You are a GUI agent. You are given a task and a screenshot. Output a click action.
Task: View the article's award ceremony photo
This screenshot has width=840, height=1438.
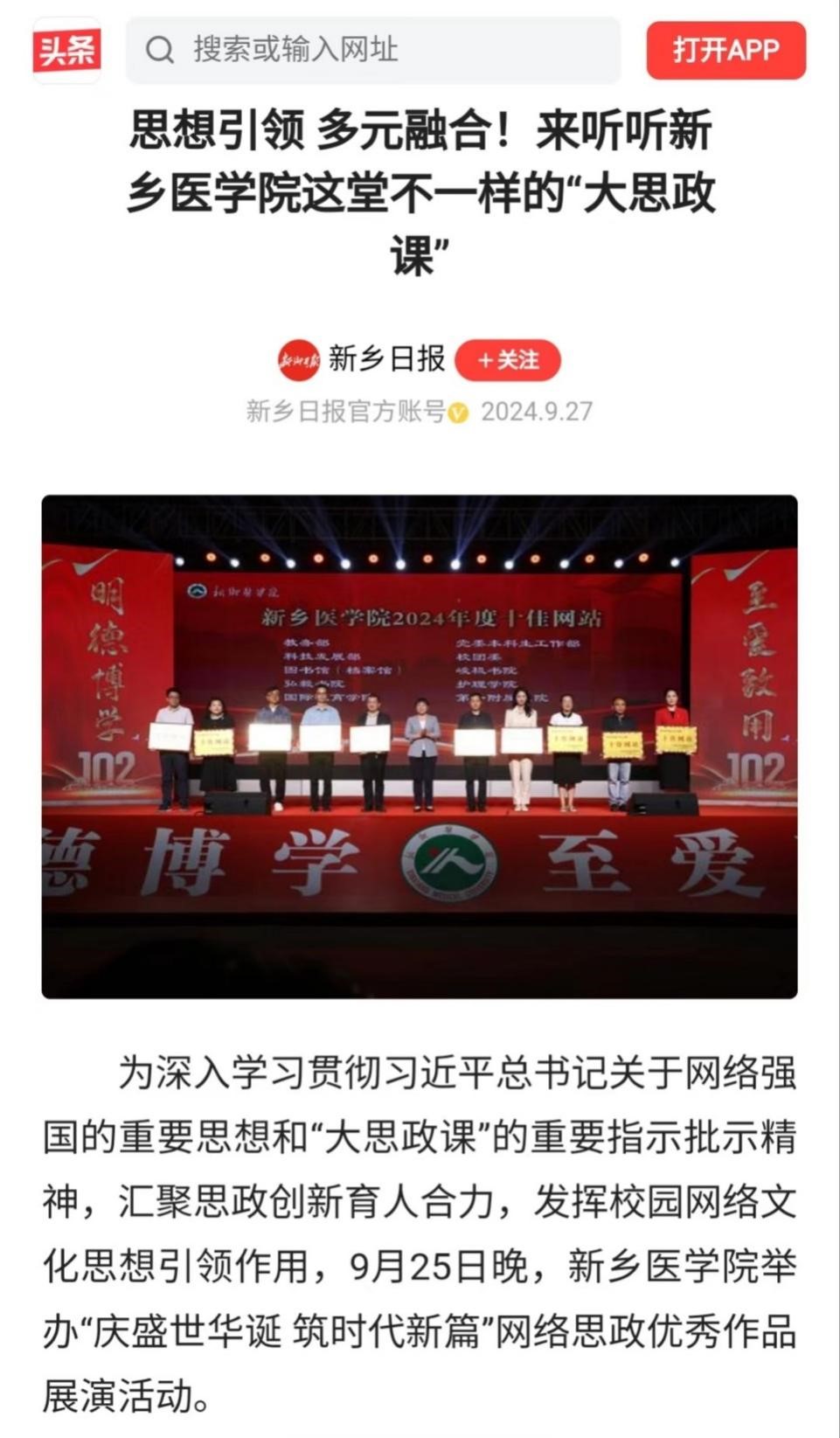420,747
